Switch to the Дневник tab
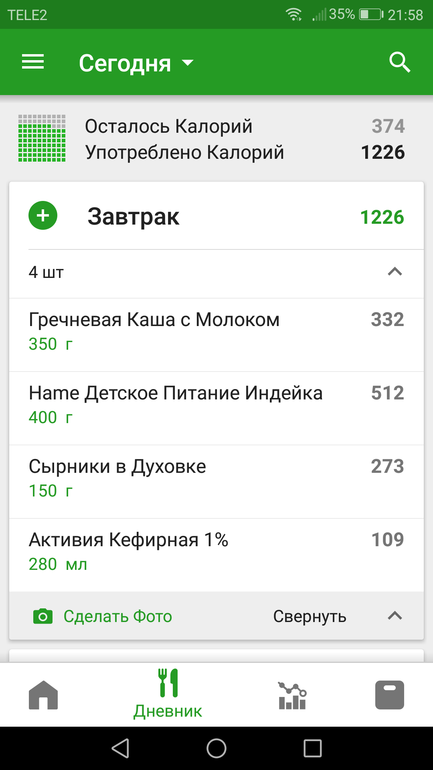The image size is (433, 770). 167,694
